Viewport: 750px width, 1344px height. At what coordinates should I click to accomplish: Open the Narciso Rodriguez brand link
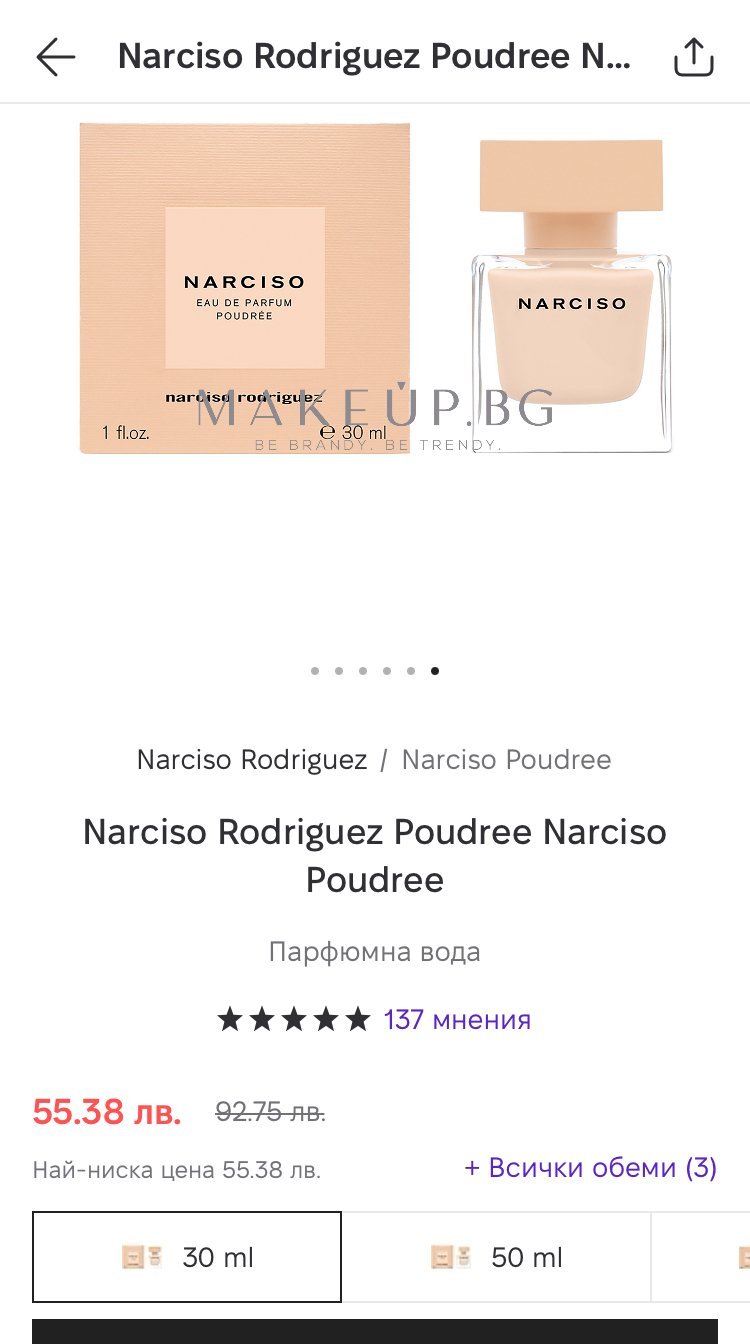[x=252, y=760]
